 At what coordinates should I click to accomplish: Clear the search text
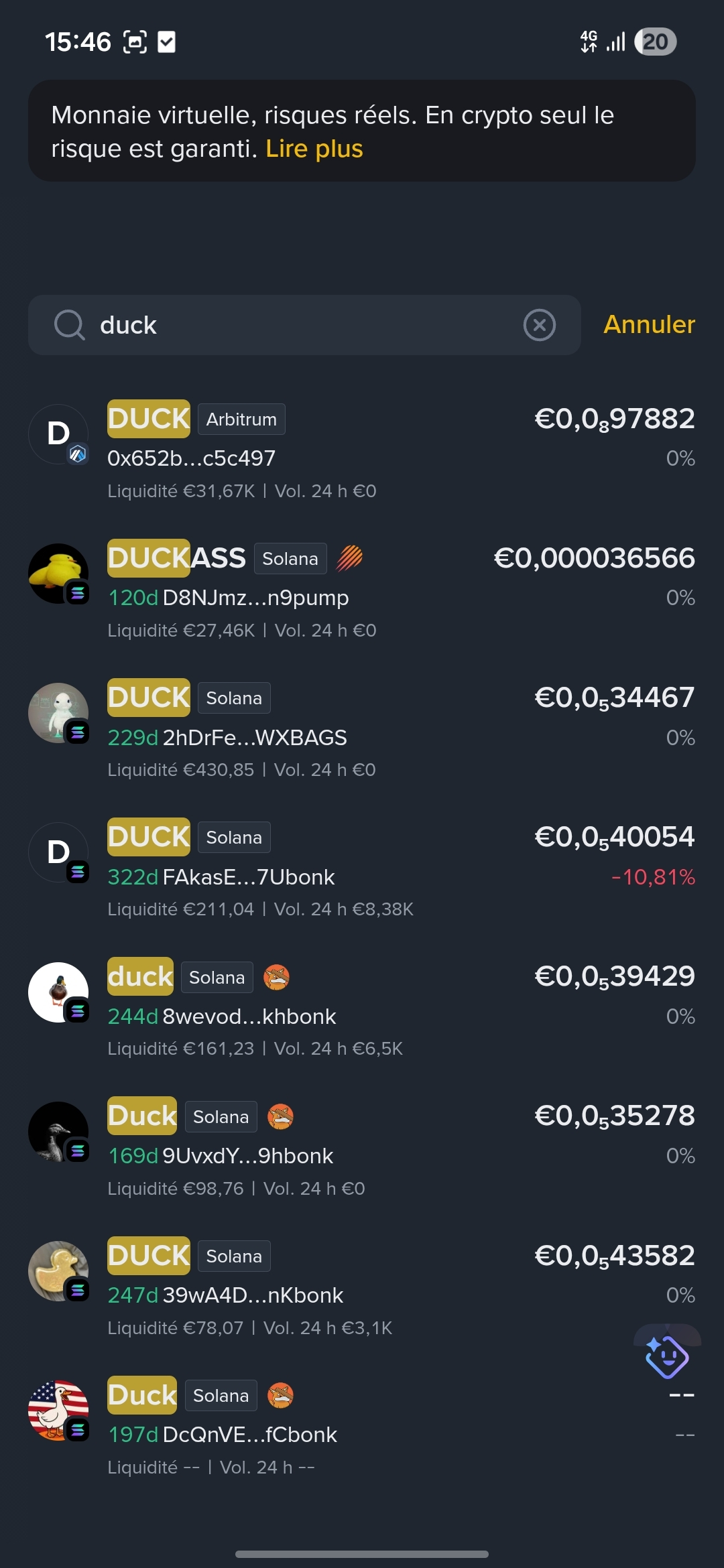pyautogui.click(x=539, y=325)
